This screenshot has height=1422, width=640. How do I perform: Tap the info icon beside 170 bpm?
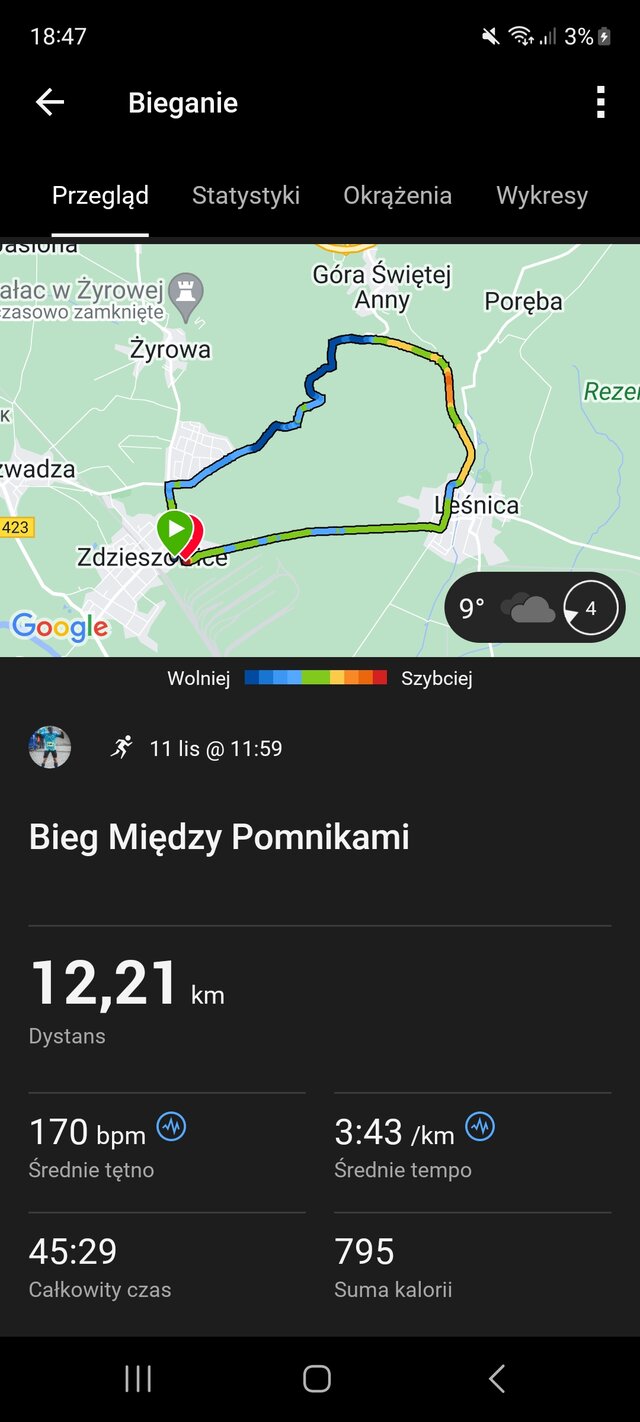click(x=171, y=1127)
